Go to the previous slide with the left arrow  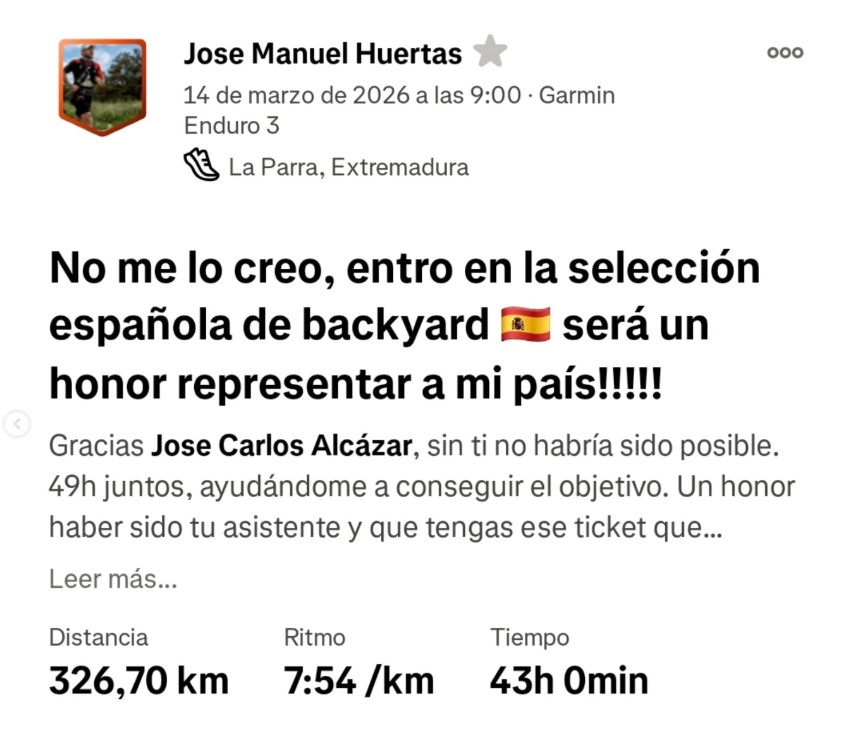pyautogui.click(x=17, y=424)
